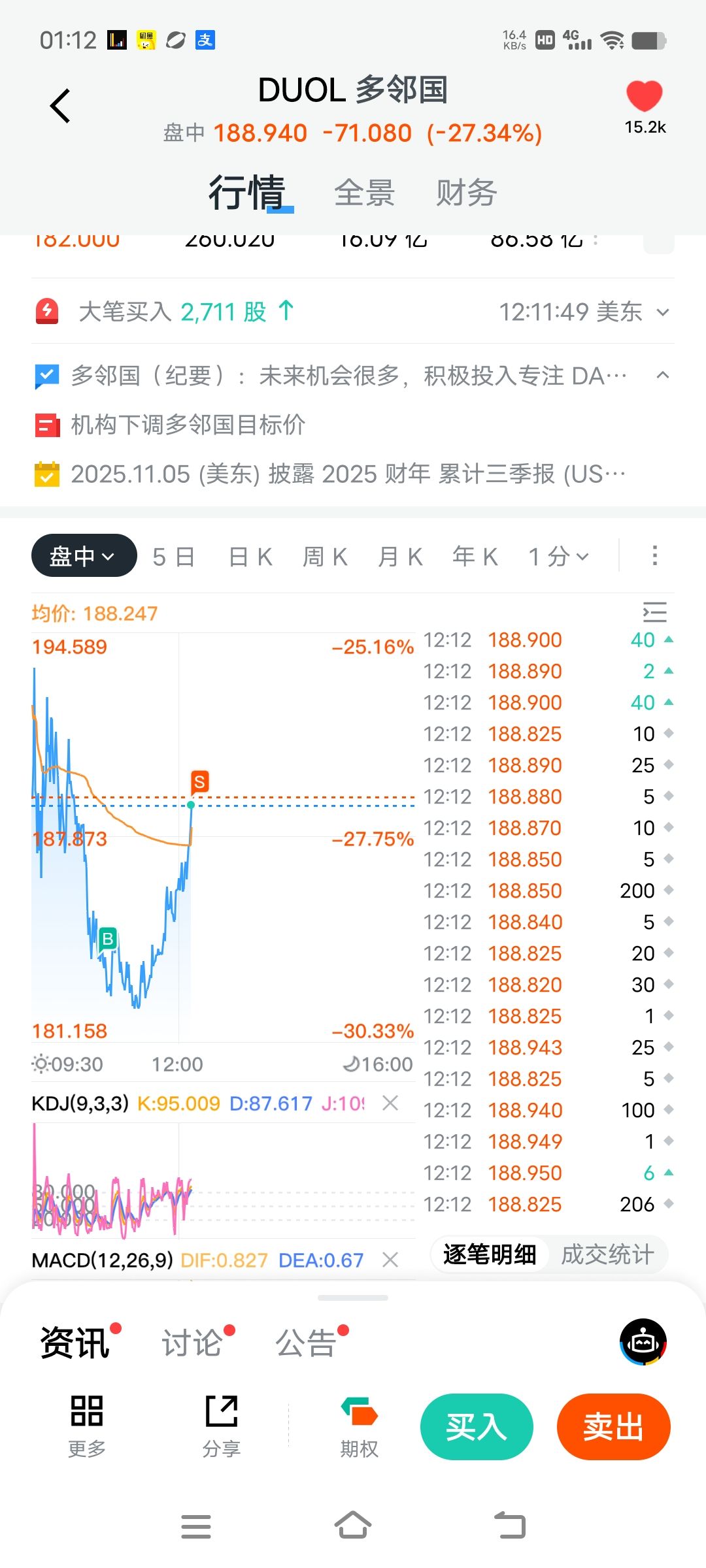Switch chart to 日K
The image size is (706, 1568).
pyautogui.click(x=250, y=557)
